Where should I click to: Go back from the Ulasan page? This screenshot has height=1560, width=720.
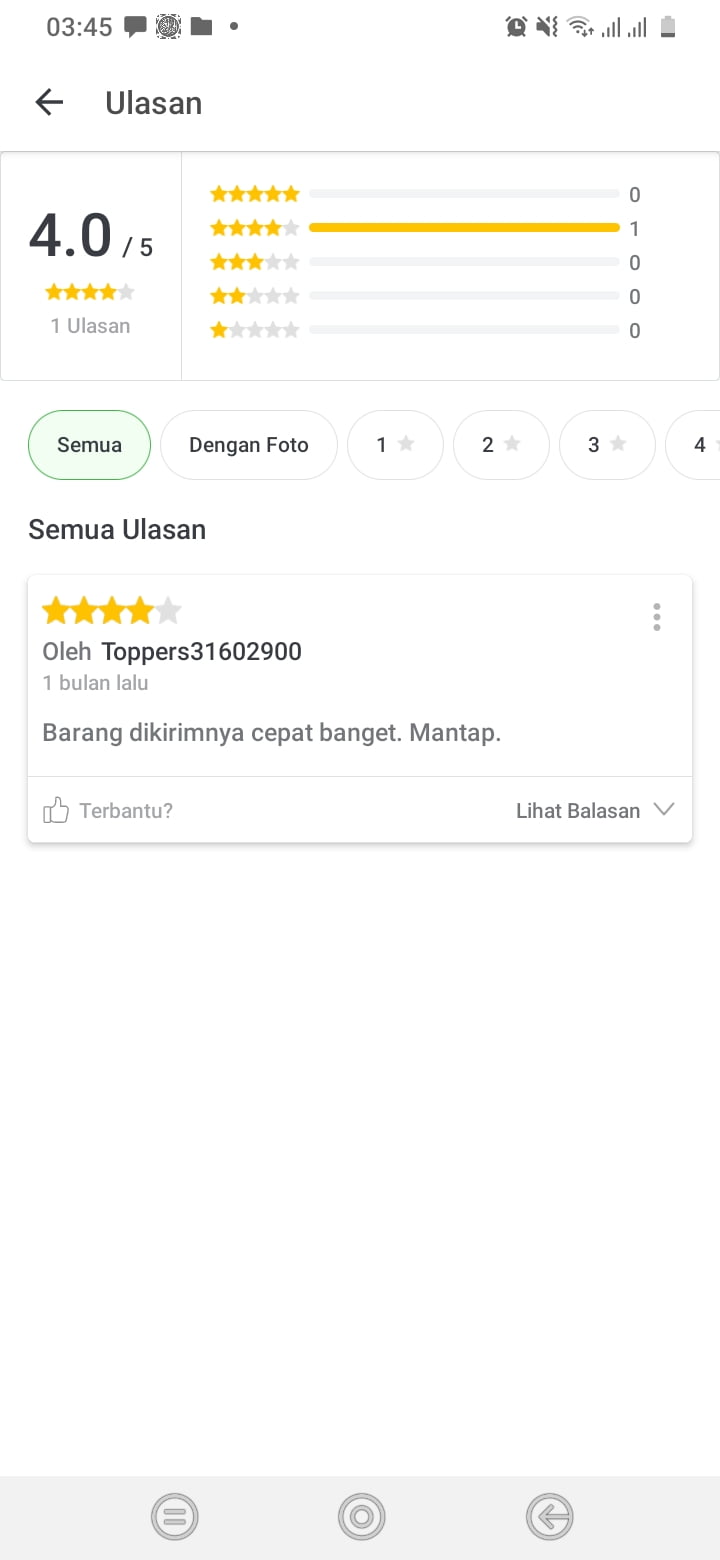(49, 102)
